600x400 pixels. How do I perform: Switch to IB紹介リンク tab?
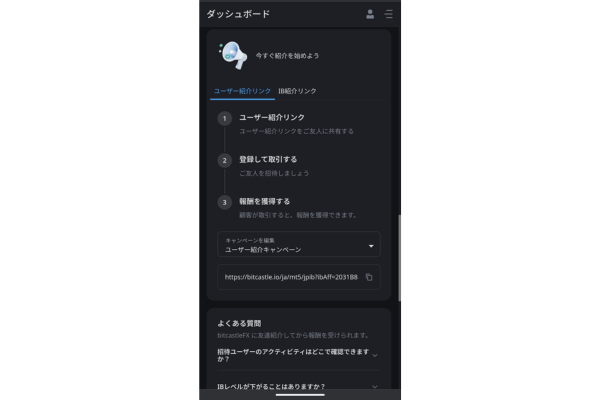tap(297, 91)
